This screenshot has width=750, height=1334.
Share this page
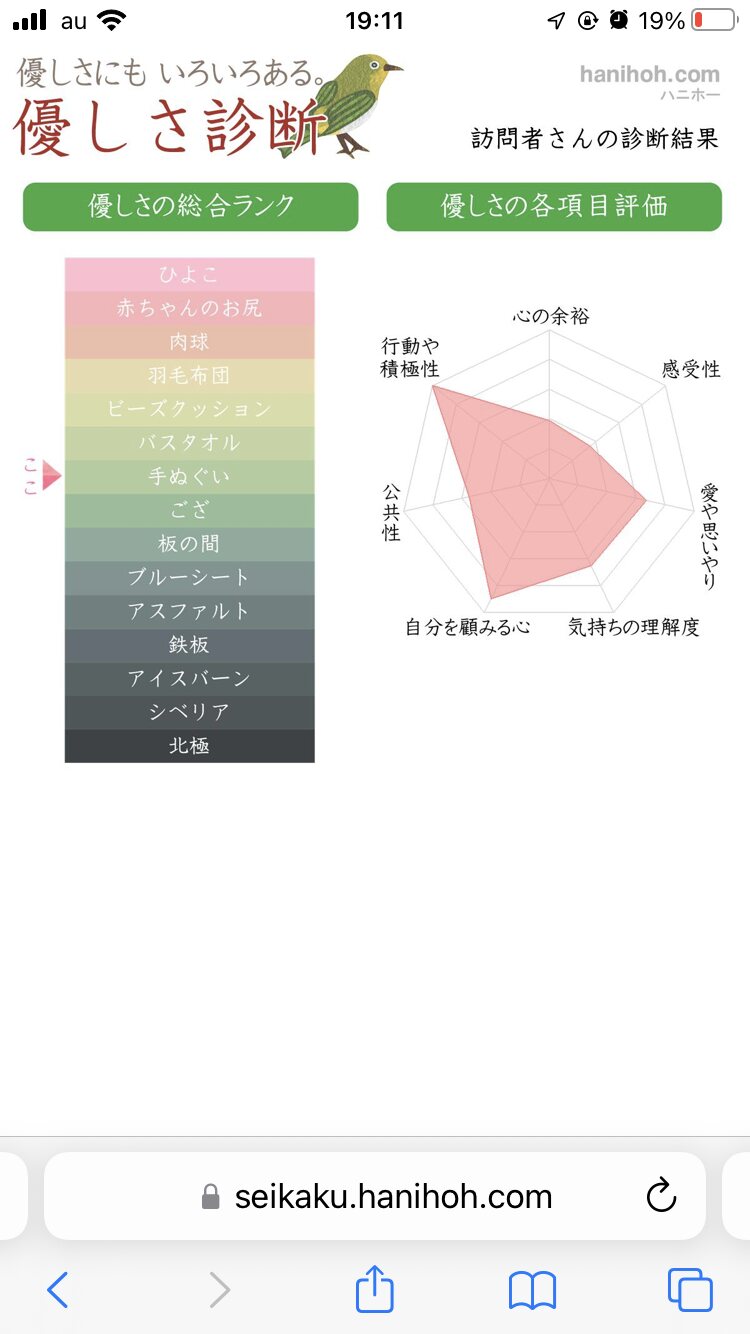(x=375, y=1288)
